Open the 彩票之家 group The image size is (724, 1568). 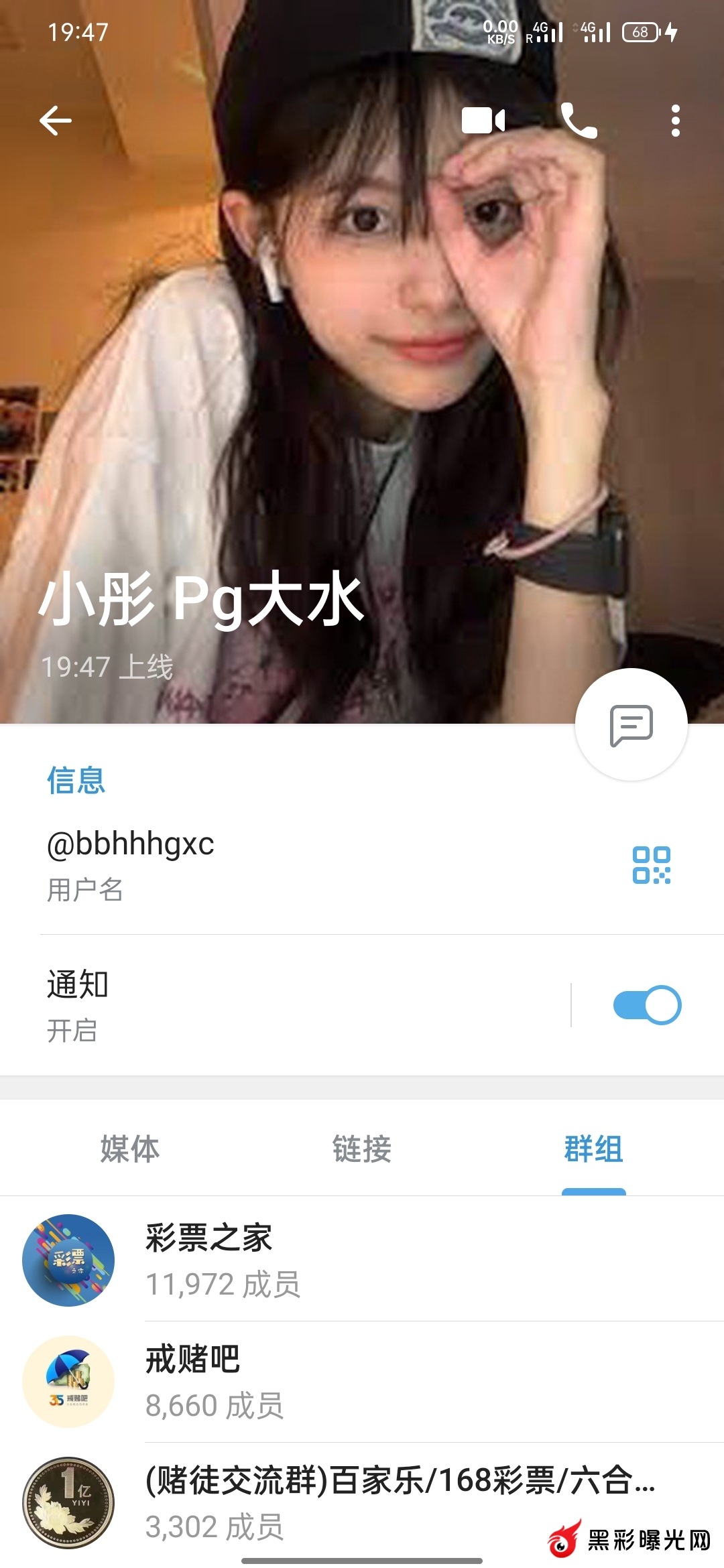pyautogui.click(x=362, y=1260)
